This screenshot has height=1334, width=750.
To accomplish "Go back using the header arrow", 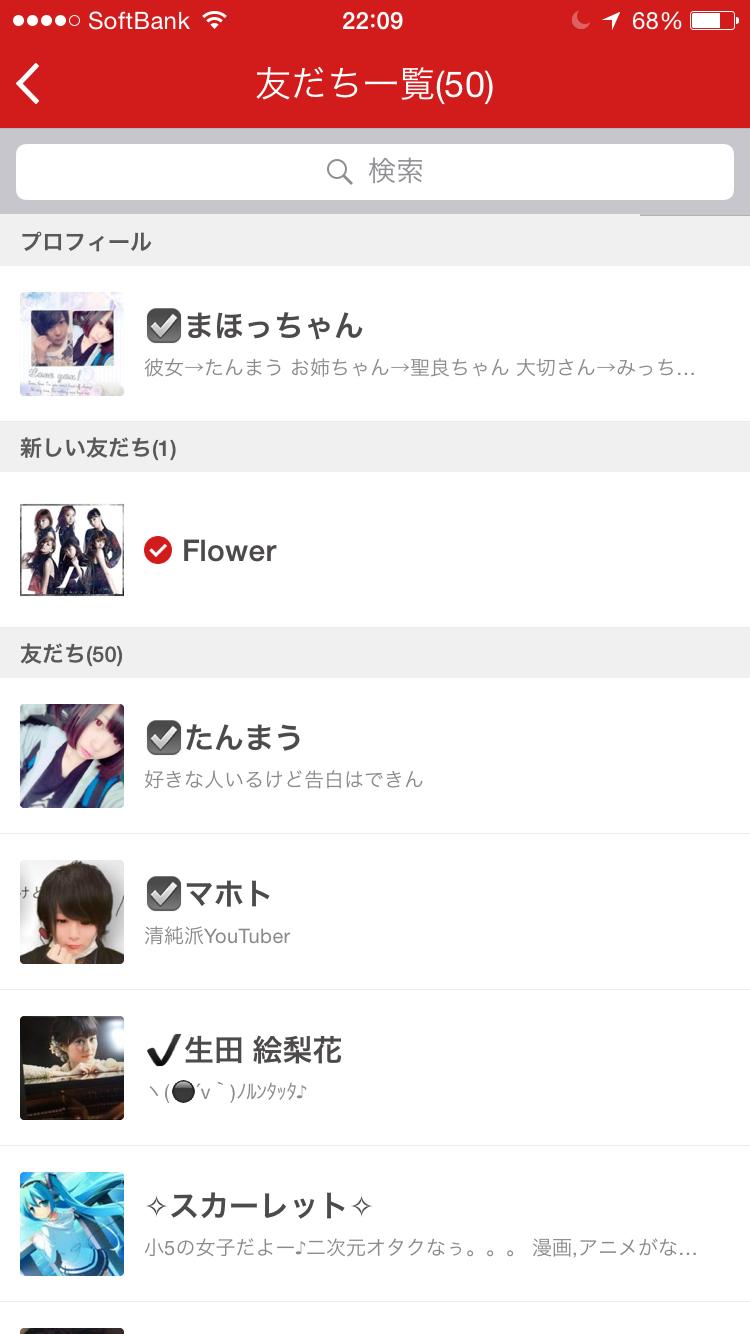I will point(29,84).
